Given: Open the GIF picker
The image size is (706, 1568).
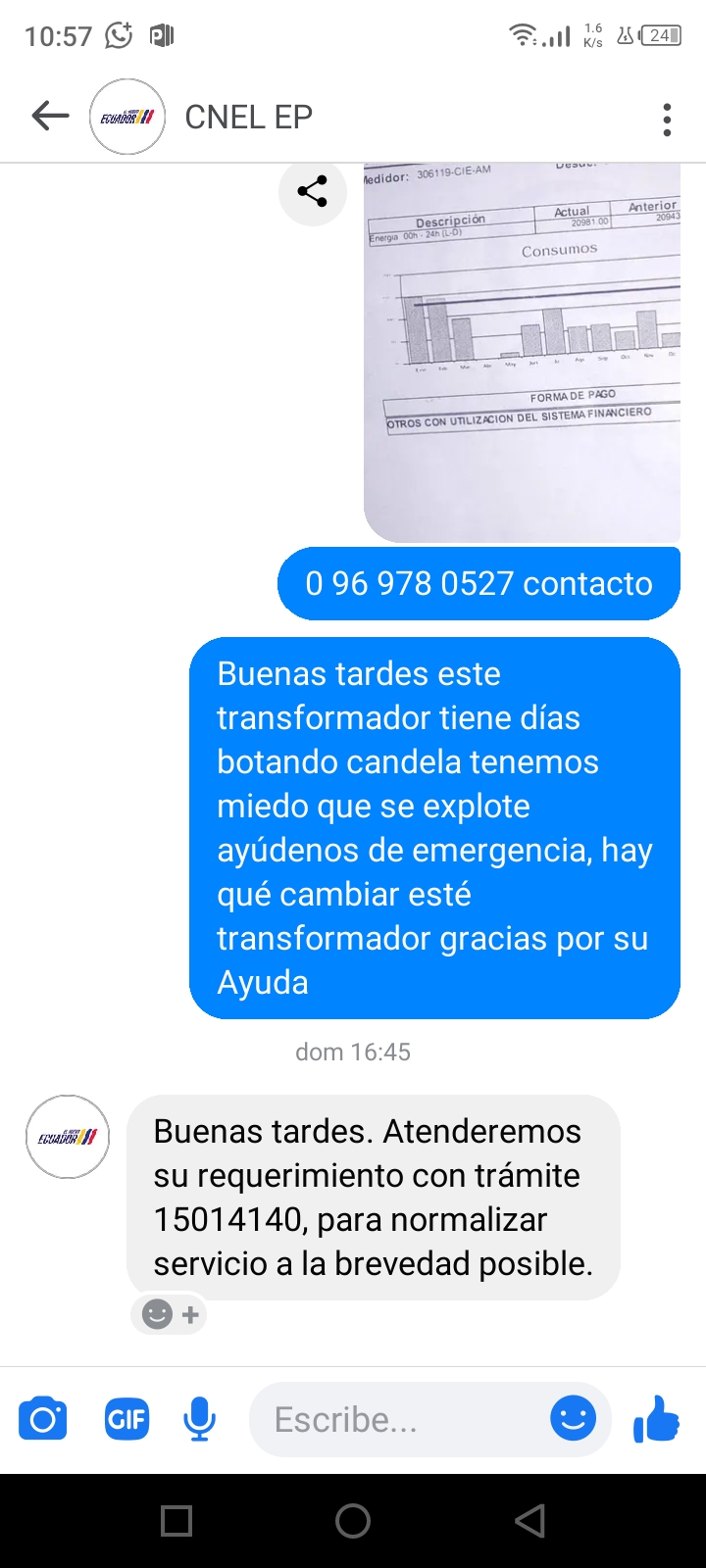Looking at the screenshot, I should pyautogui.click(x=126, y=1419).
